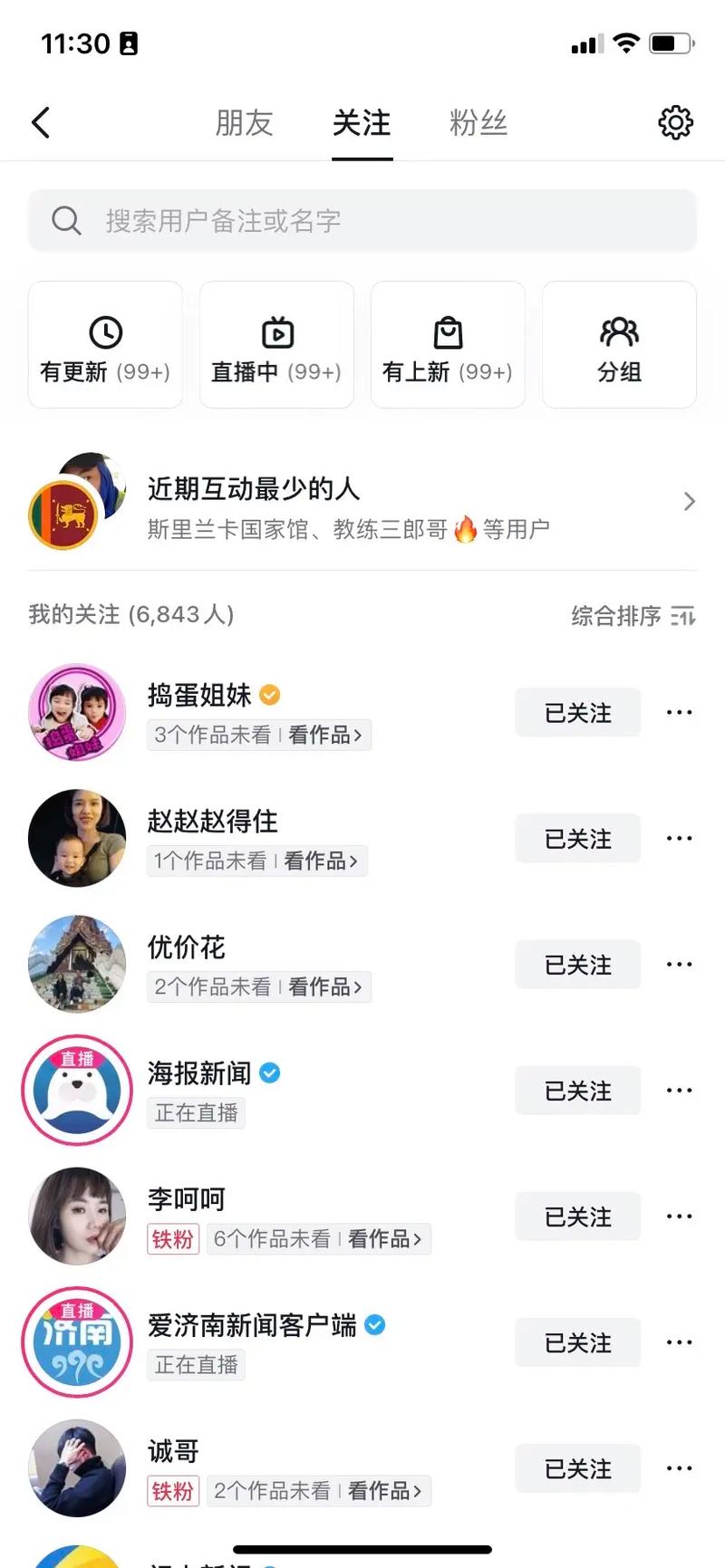725x1568 pixels.
Task: Switch to the 朋友 tab
Action: pos(244,122)
